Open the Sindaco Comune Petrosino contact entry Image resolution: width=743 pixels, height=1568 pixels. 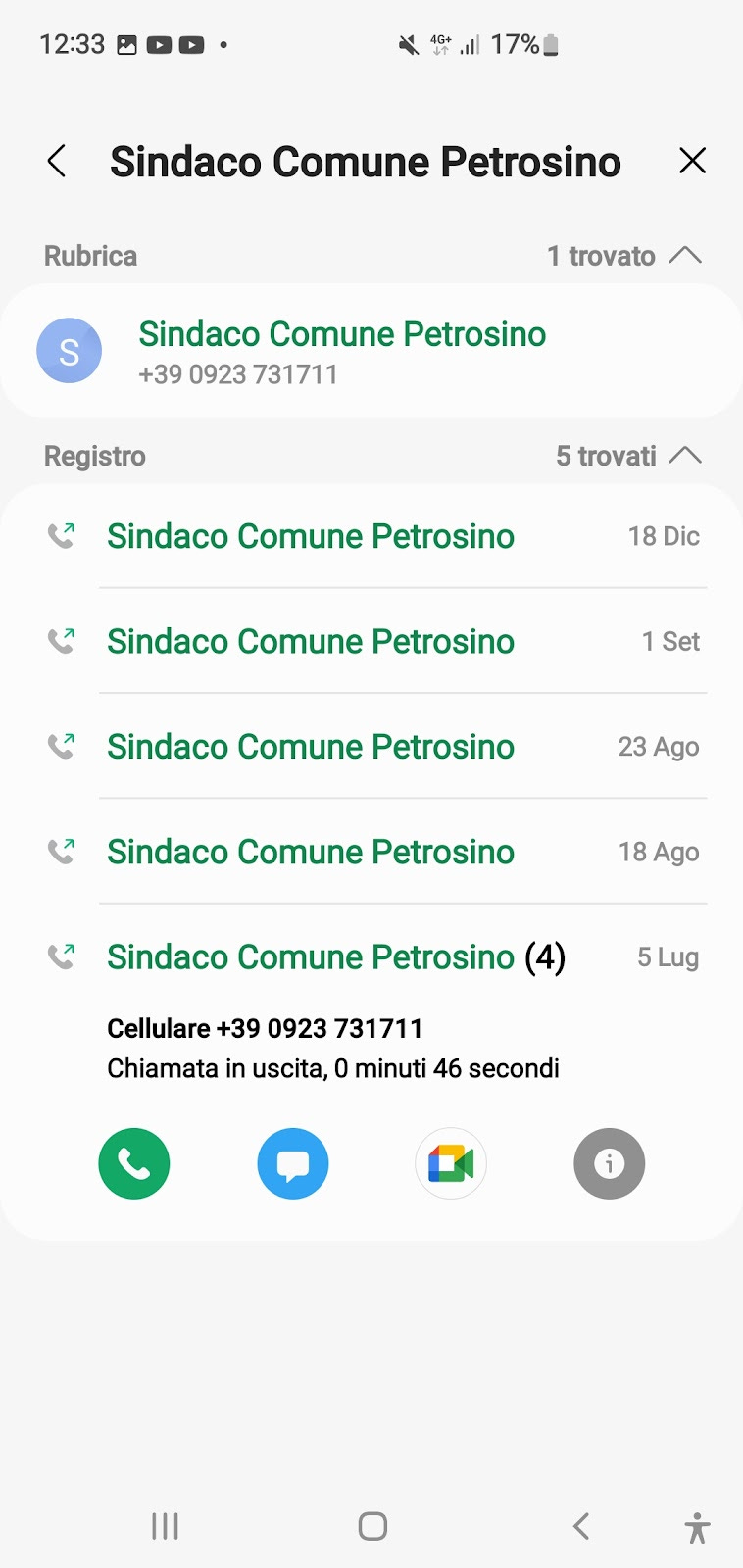371,351
